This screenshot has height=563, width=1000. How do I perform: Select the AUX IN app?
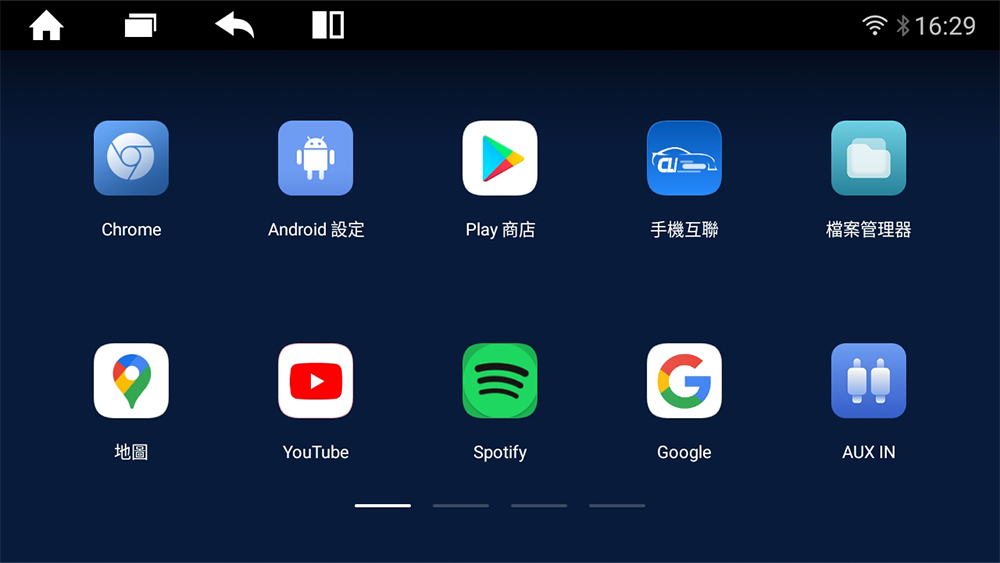868,381
